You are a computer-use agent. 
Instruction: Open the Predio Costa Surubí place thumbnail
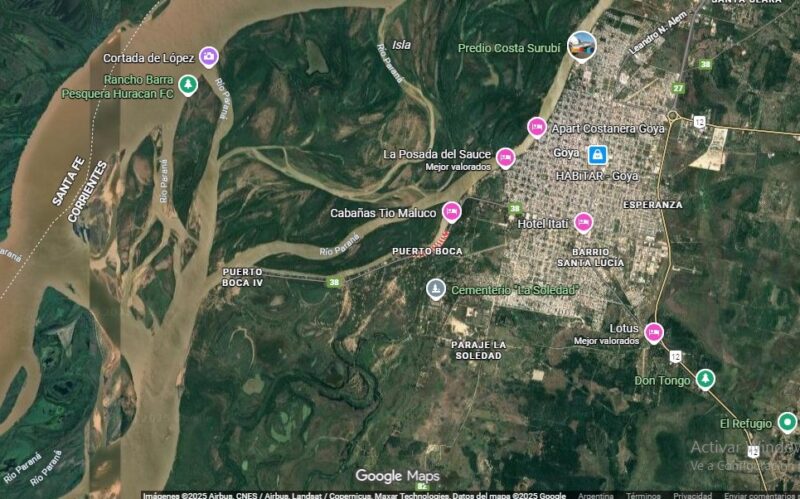[581, 44]
